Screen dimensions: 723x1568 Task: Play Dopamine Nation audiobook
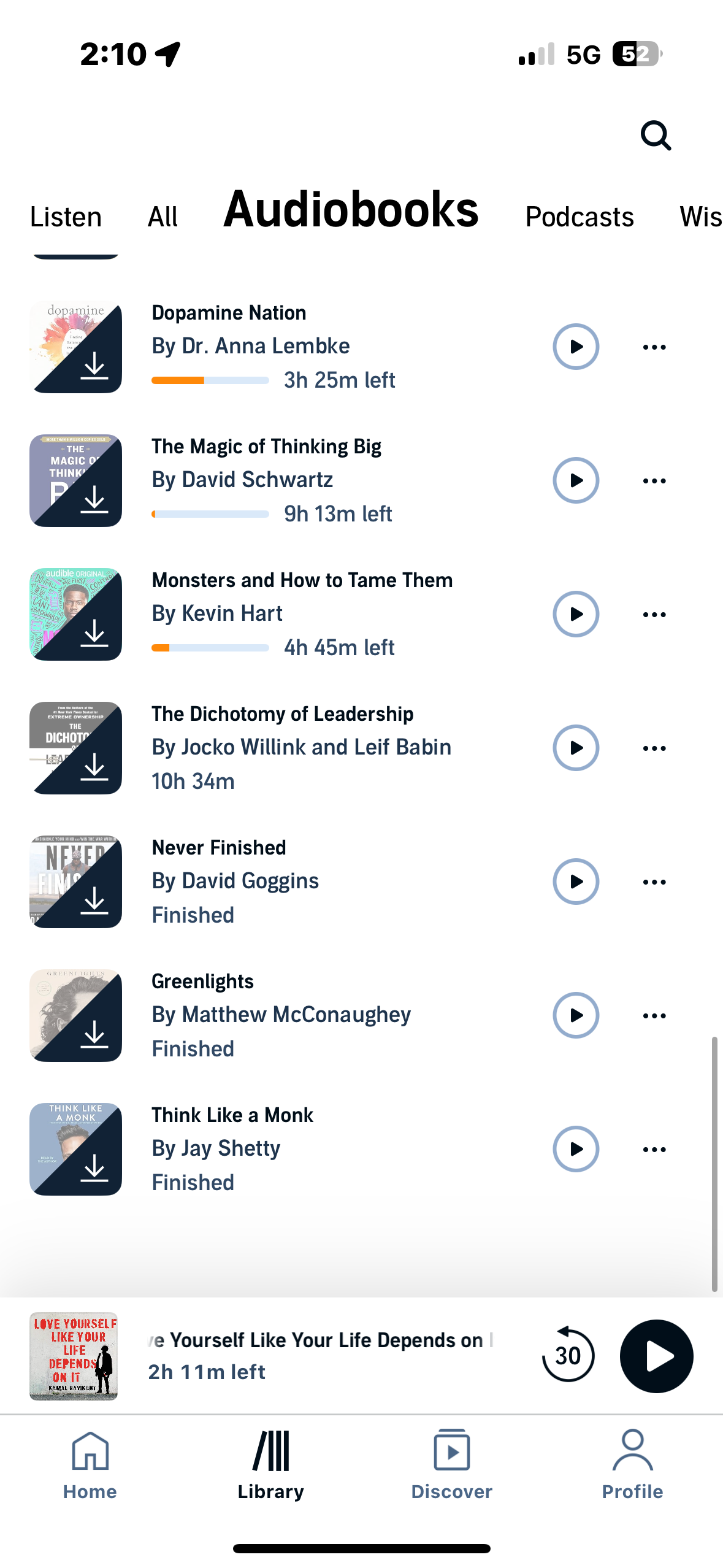click(x=575, y=347)
